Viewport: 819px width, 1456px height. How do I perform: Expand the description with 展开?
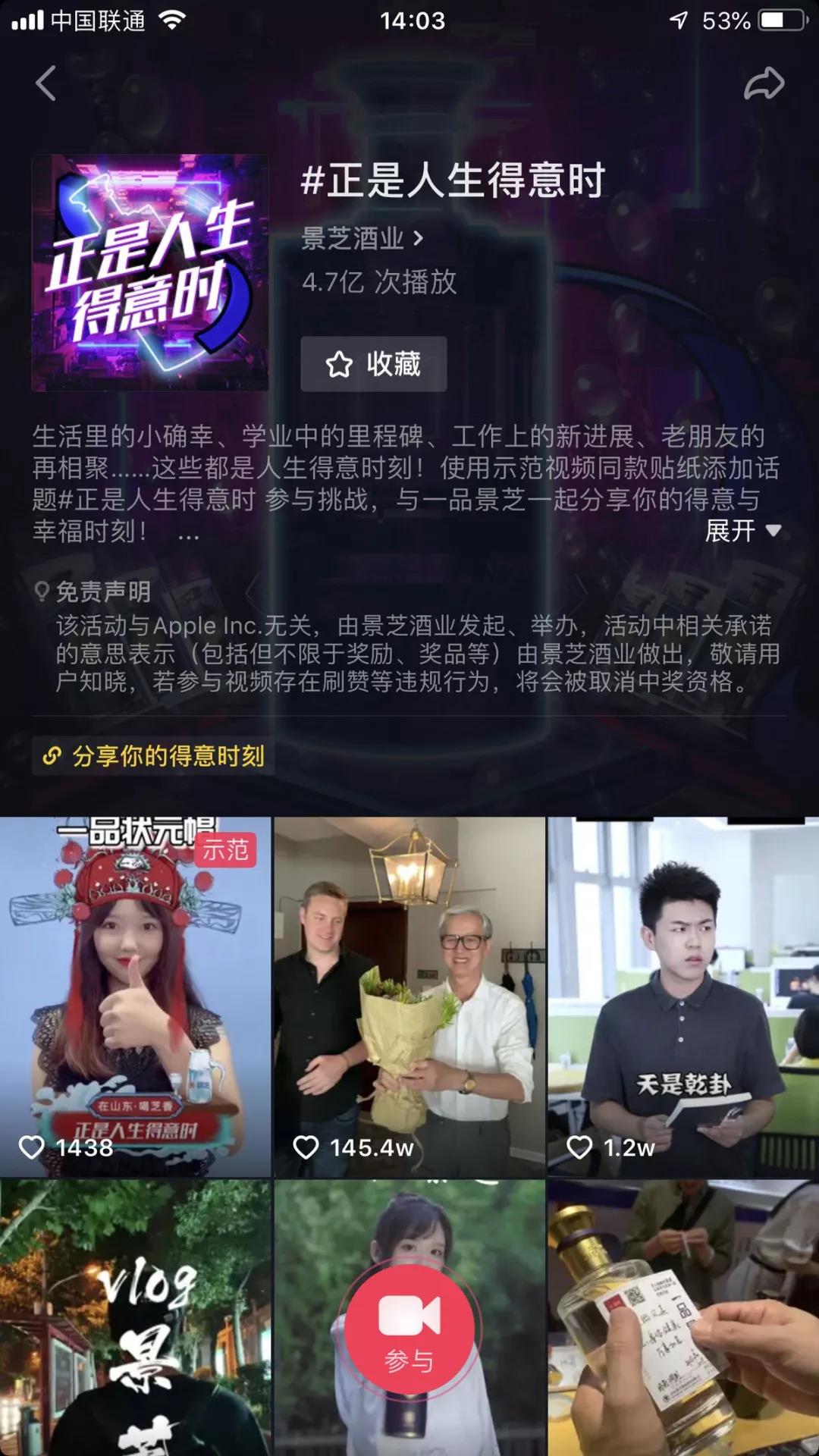point(742,531)
